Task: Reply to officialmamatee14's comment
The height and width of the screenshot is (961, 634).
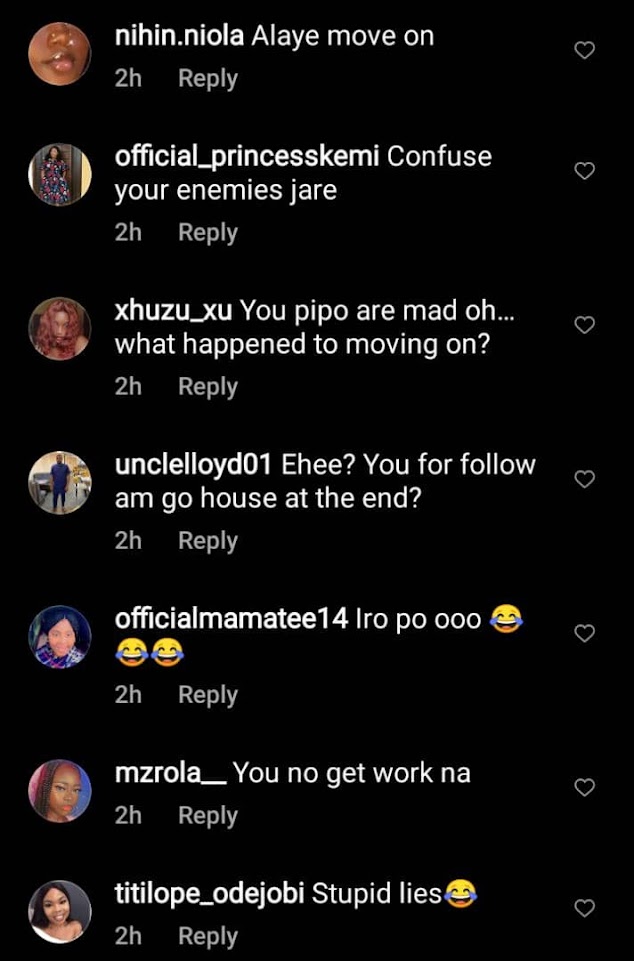Action: tap(207, 694)
